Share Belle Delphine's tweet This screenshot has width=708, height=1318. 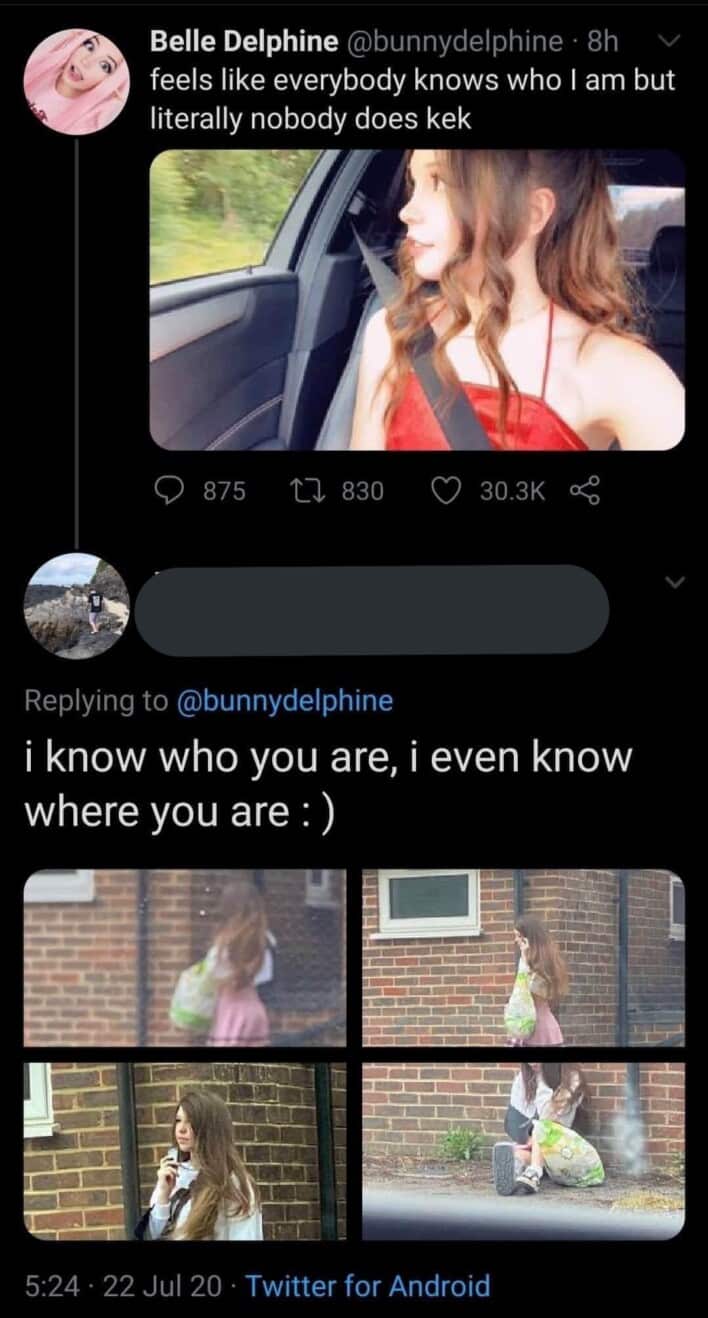(x=582, y=490)
